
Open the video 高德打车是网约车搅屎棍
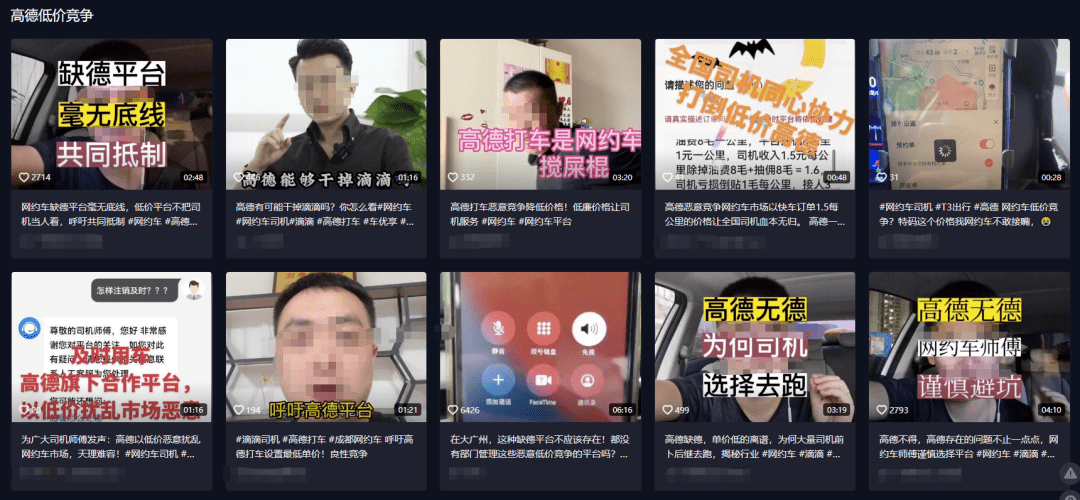pyautogui.click(x=540, y=114)
